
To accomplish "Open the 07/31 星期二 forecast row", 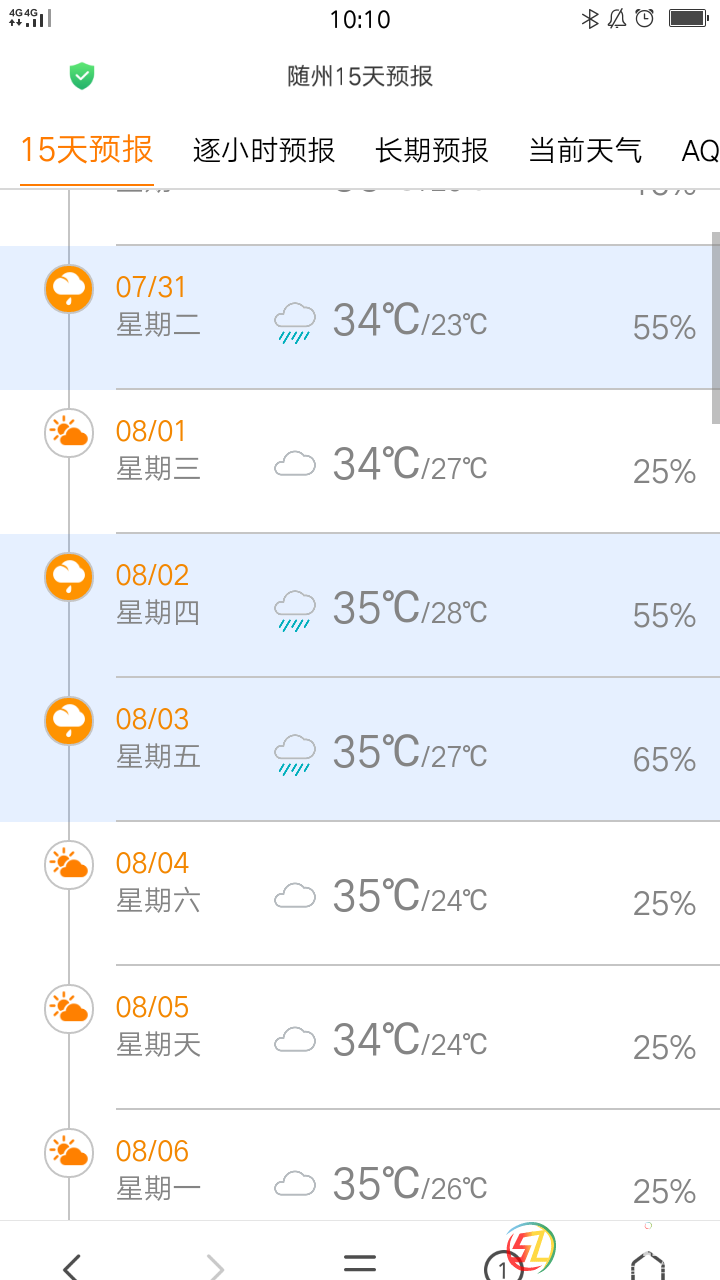I will 360,317.
